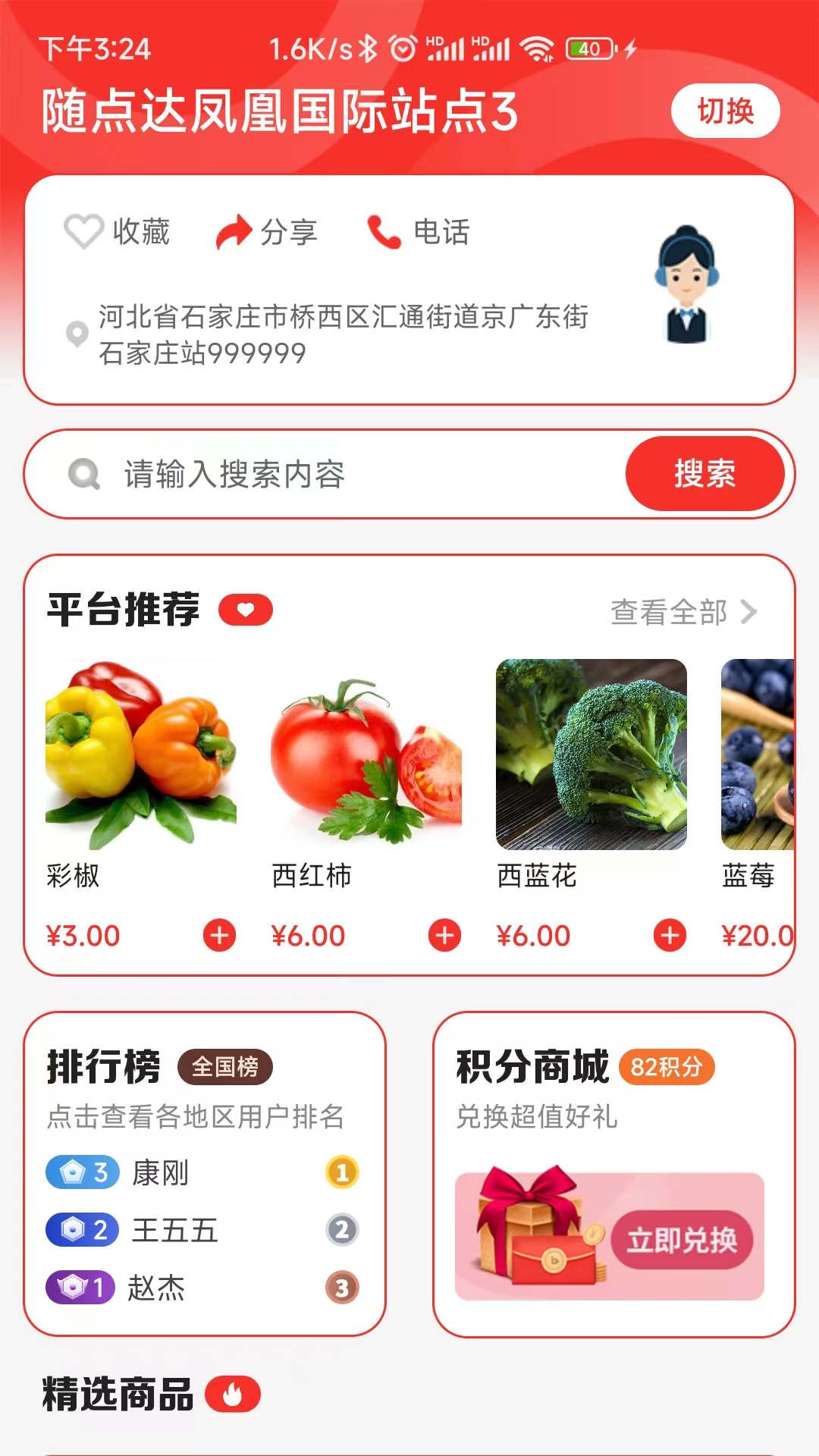Image resolution: width=819 pixels, height=1456 pixels.
Task: Open the 西红柿 product
Action: pyautogui.click(x=366, y=755)
